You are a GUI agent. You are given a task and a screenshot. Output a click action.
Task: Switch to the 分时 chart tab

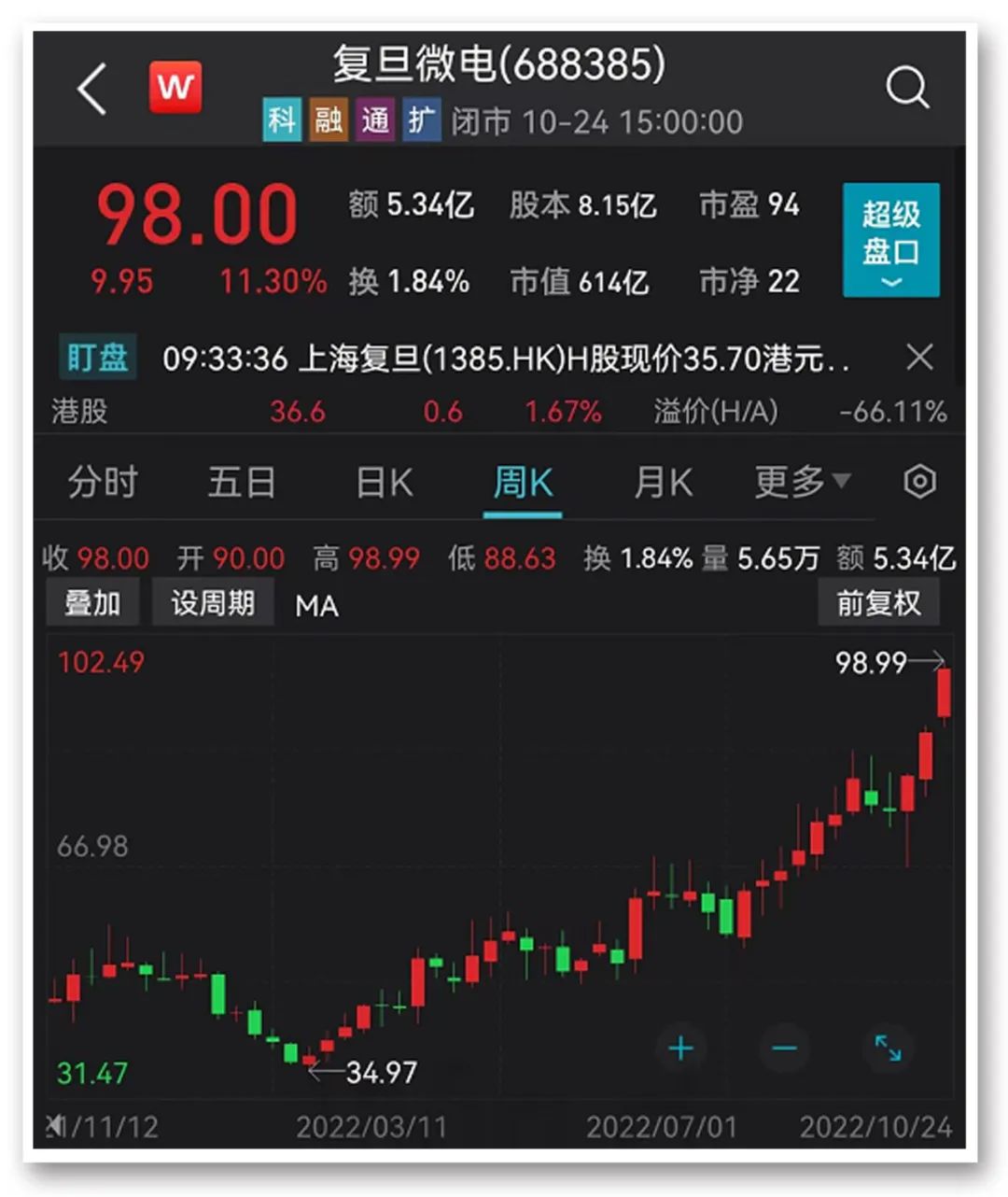103,483
